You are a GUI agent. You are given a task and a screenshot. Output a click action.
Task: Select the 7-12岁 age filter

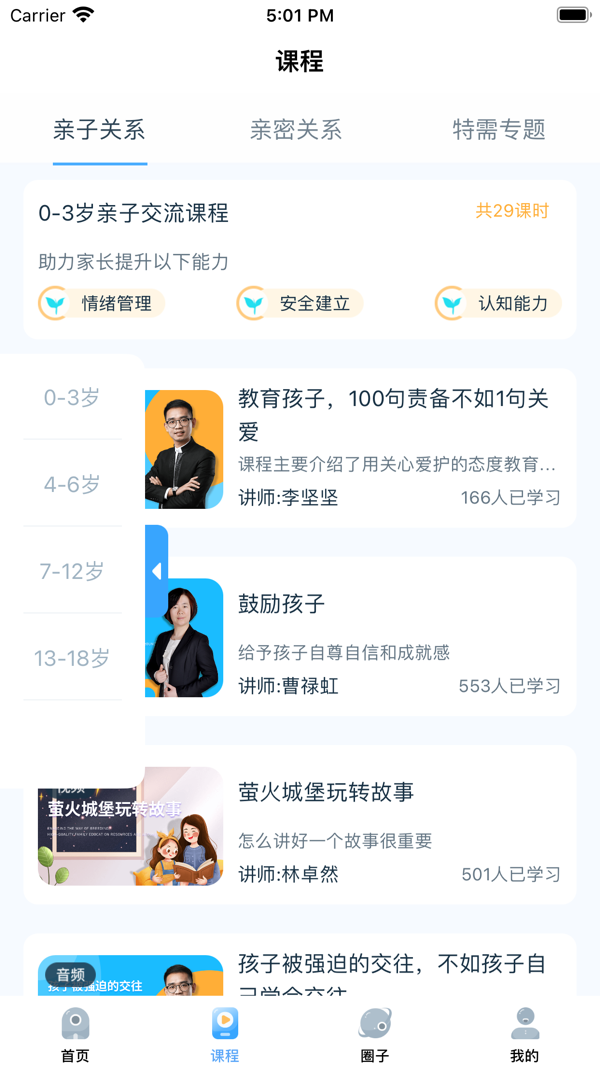point(72,572)
